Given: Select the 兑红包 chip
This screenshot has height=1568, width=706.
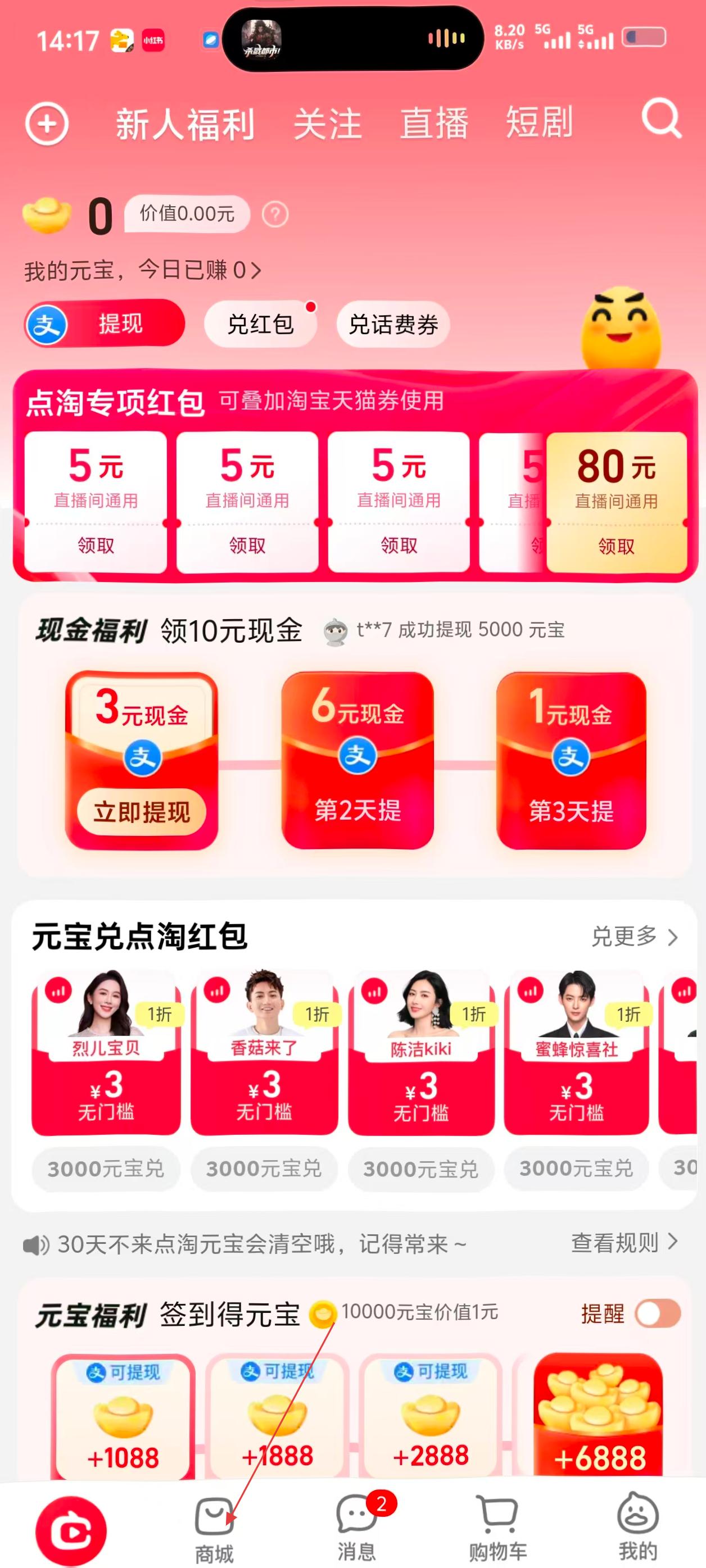Looking at the screenshot, I should tap(261, 324).
